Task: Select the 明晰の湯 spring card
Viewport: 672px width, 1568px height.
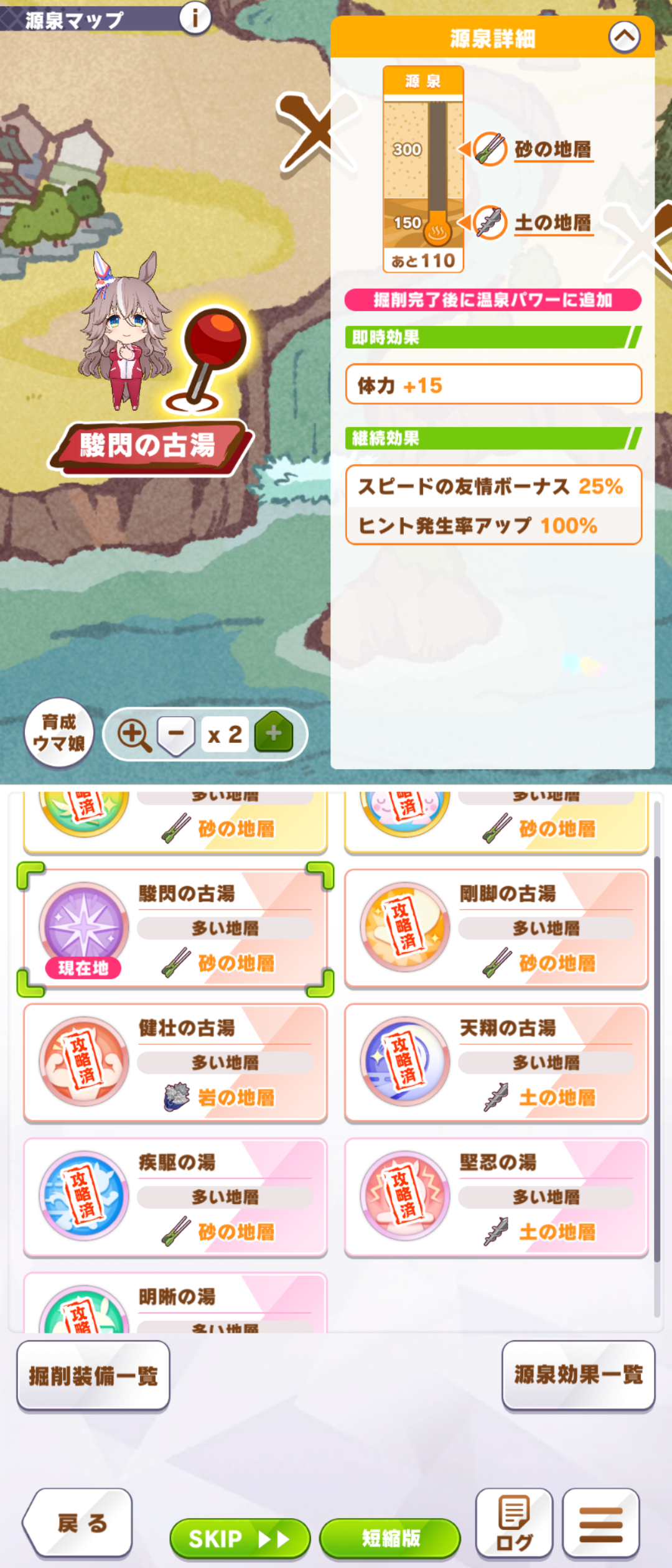Action: coord(175,1304)
